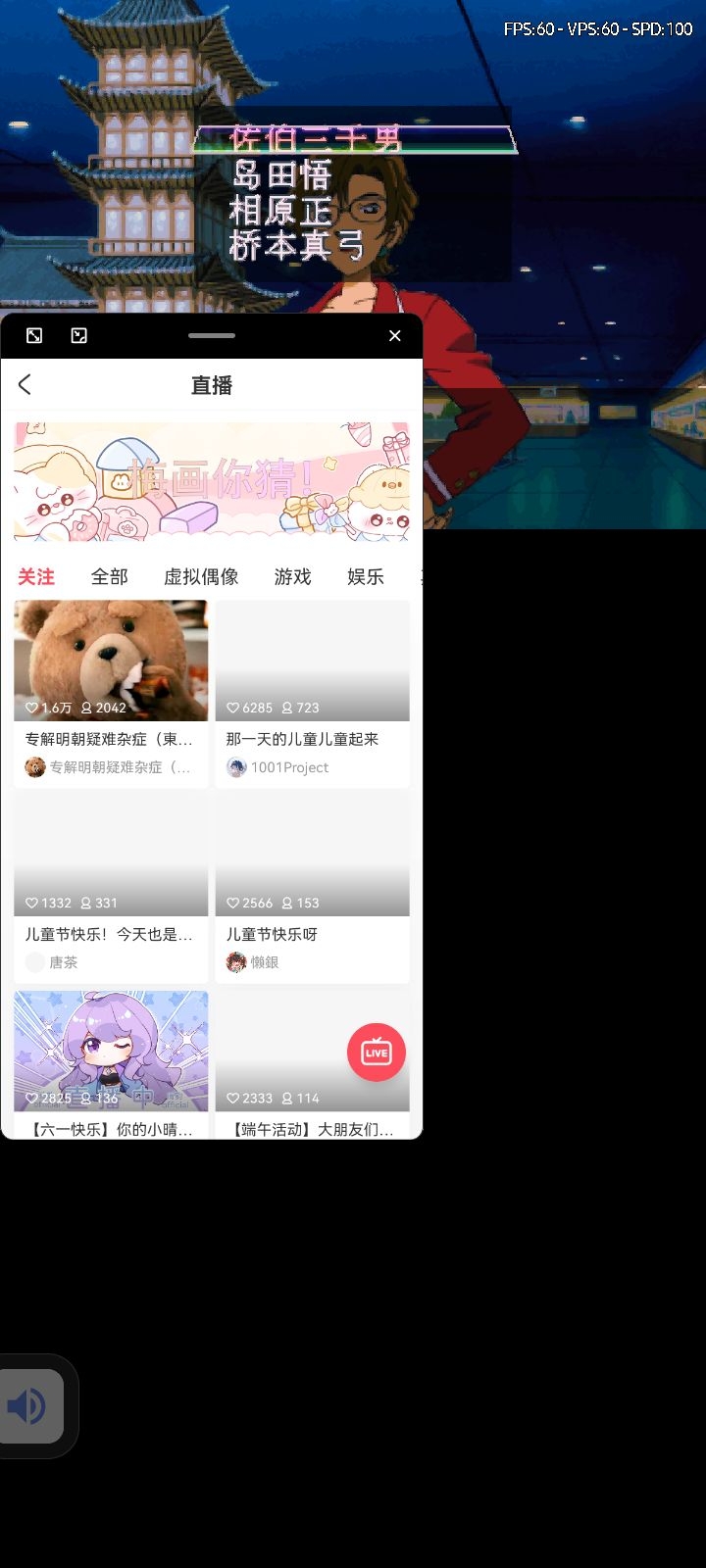Open the 梅画你猜 banner

pos(212,481)
